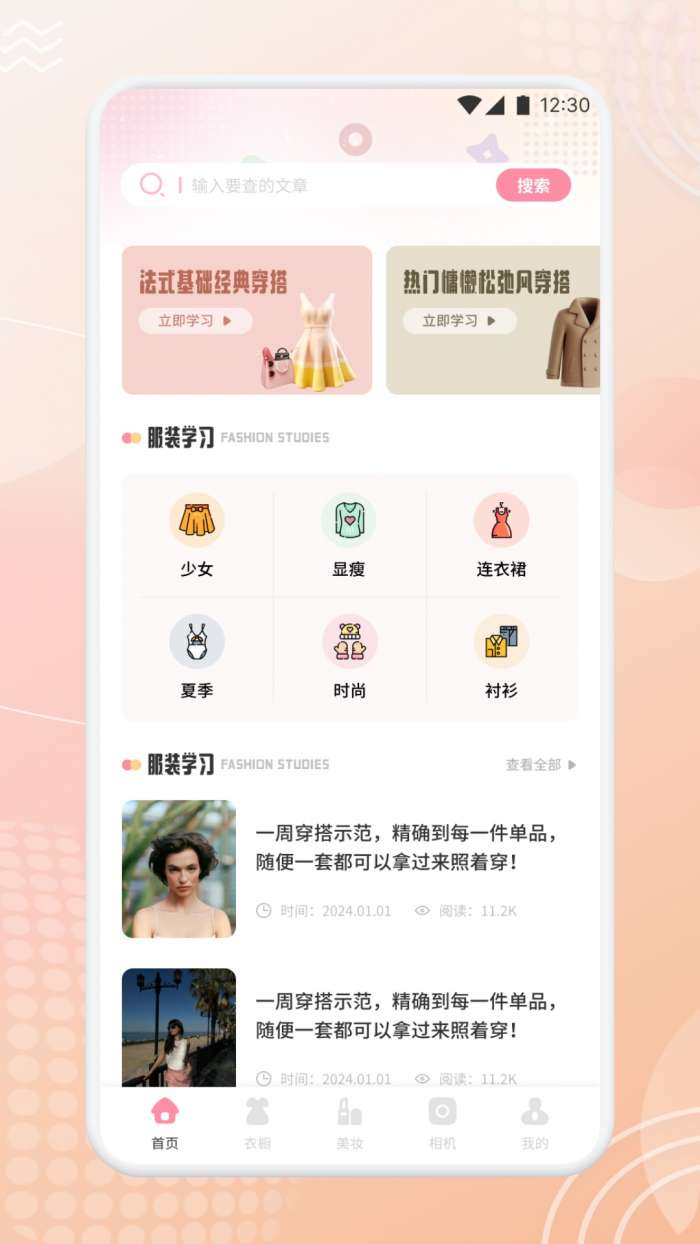Viewport: 700px width, 1244px height.
Task: View all articles via 查看全部
Action: coord(540,764)
